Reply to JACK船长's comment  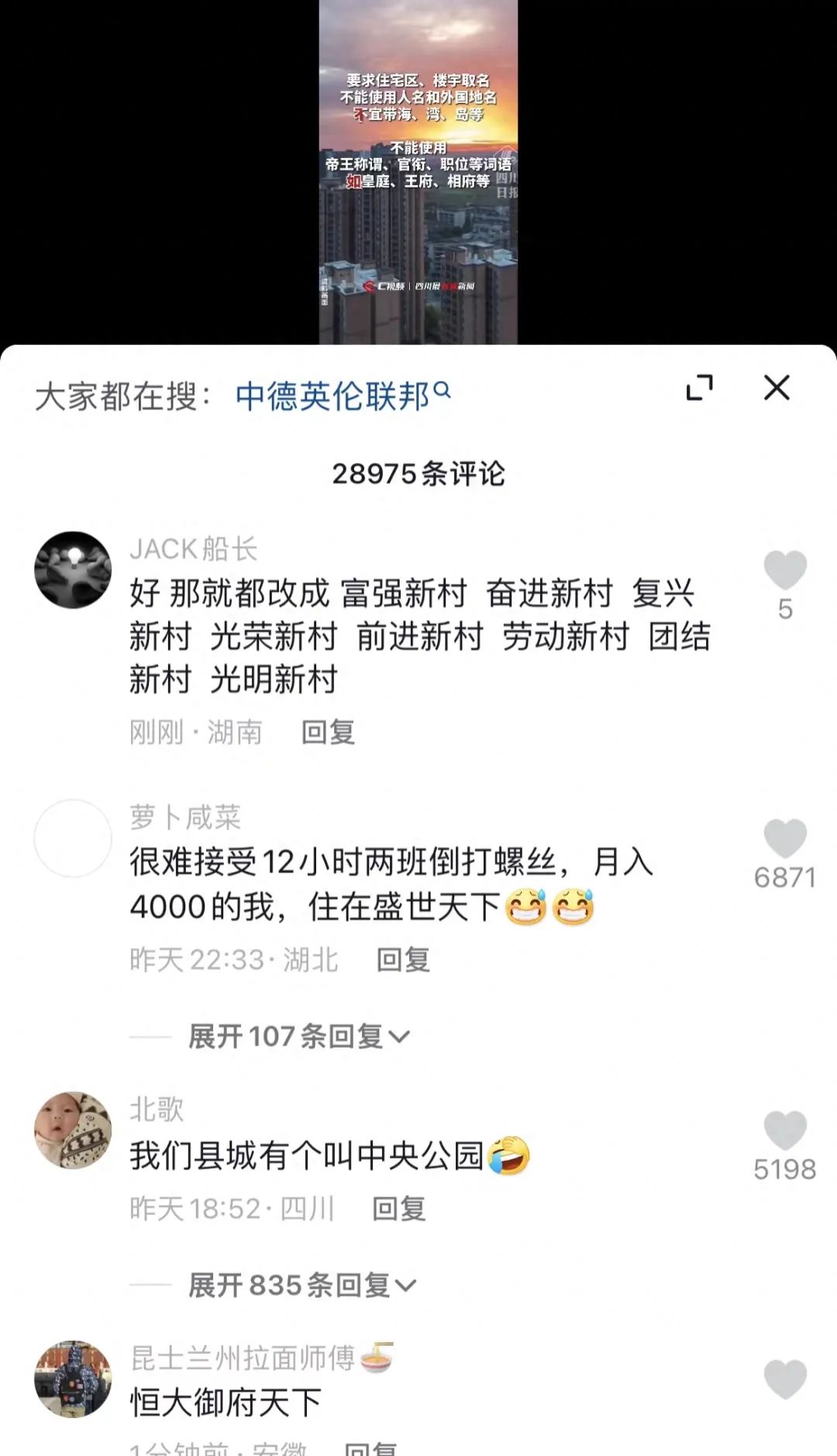328,732
